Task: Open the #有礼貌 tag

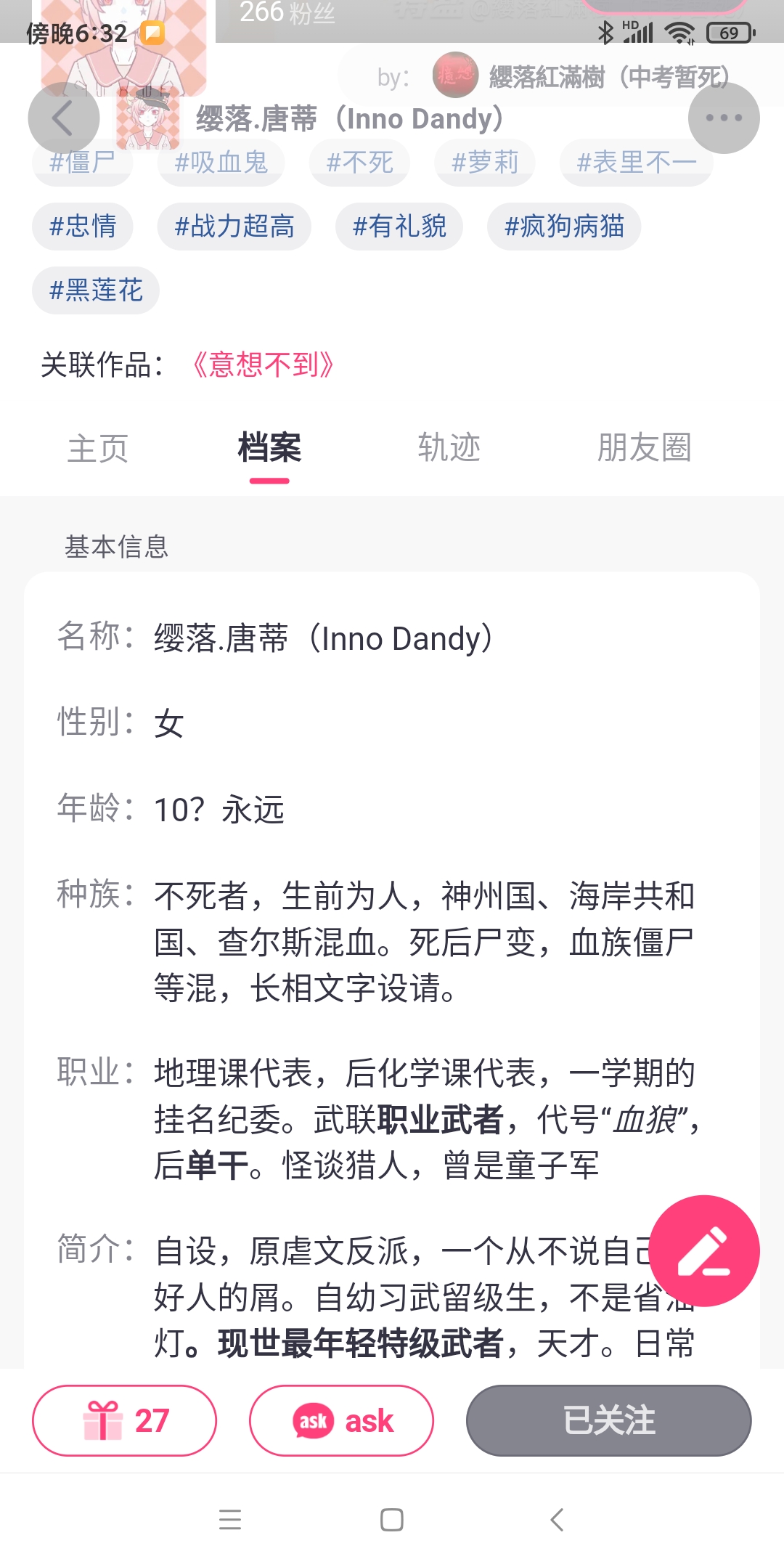Action: click(x=399, y=227)
